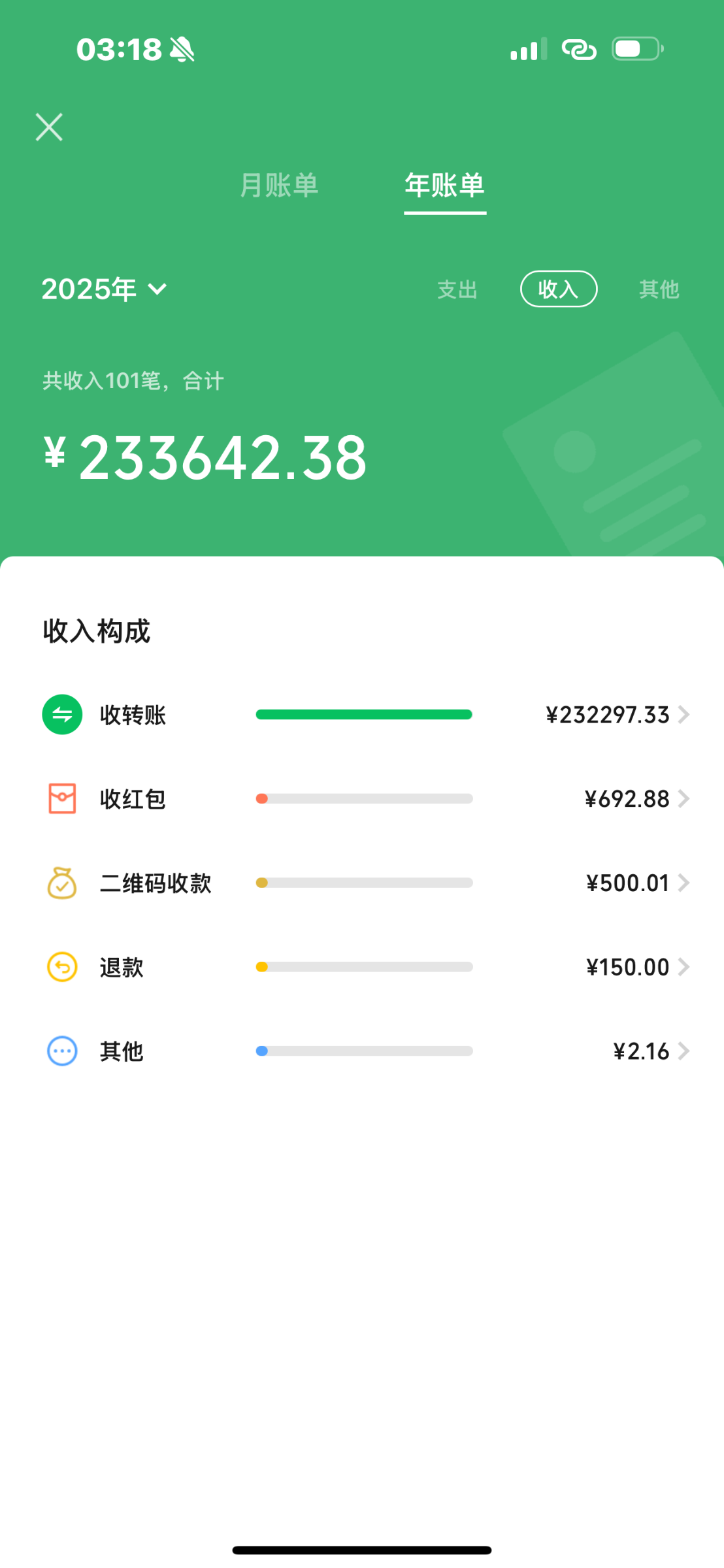The image size is (724, 1568).
Task: View 二维码收款 income details
Action: (x=362, y=883)
